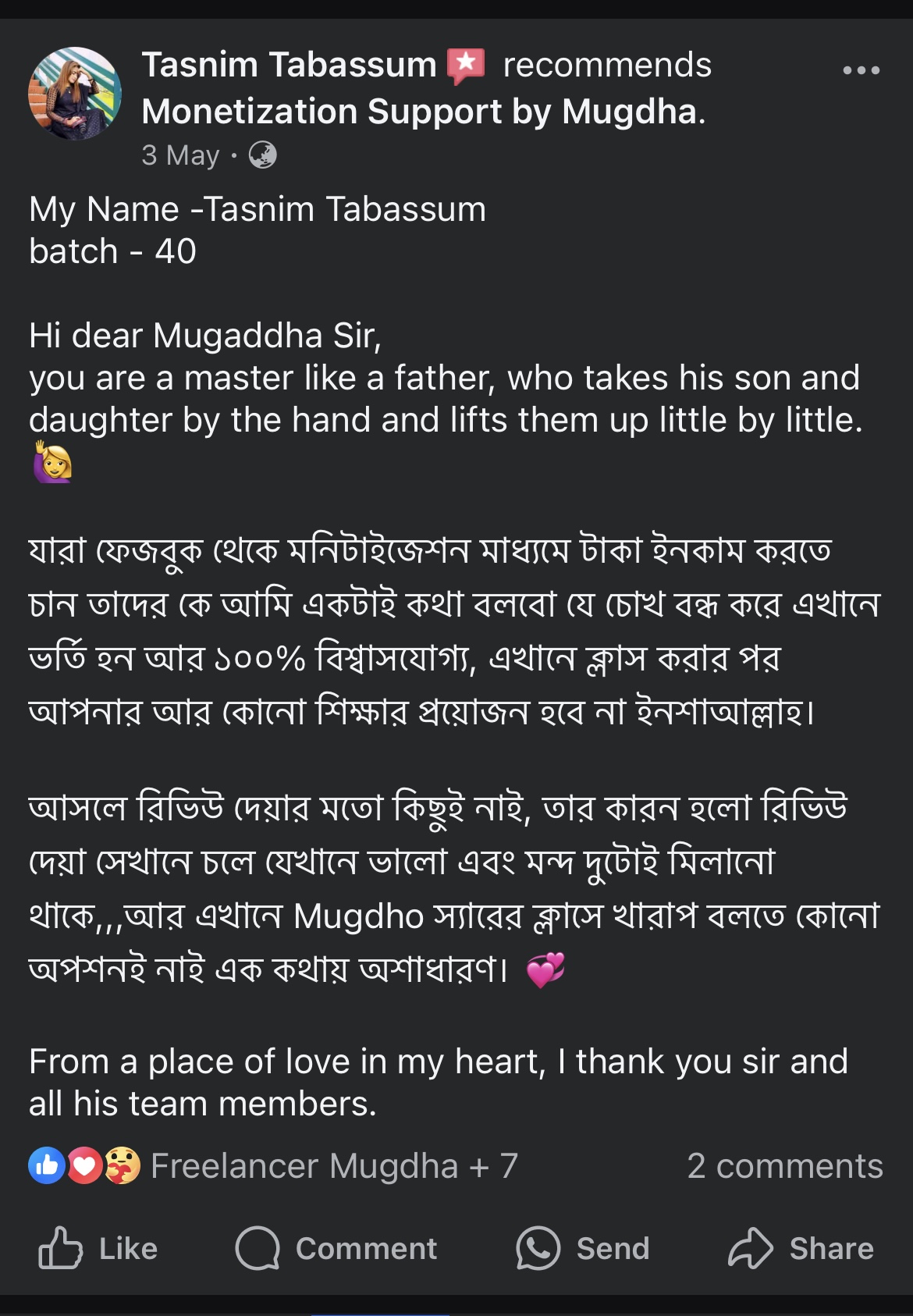Open Tasnim Tabassum's profile picture
Screen dimensions: 913x1316
[x=75, y=94]
